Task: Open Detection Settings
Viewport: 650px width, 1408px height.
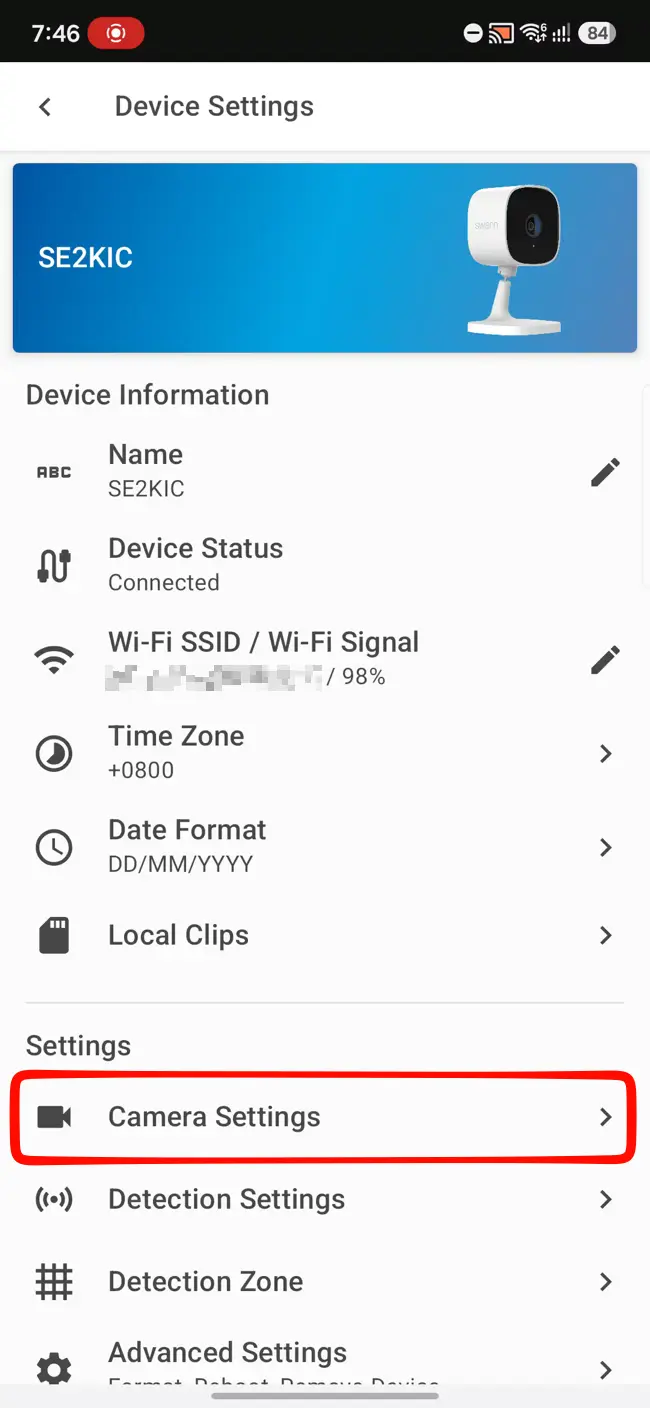Action: [325, 1199]
